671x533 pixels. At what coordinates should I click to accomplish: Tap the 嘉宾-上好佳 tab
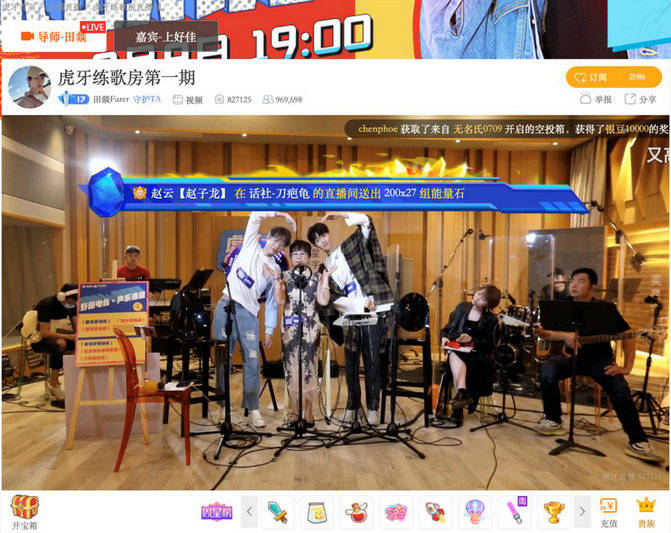[x=166, y=38]
